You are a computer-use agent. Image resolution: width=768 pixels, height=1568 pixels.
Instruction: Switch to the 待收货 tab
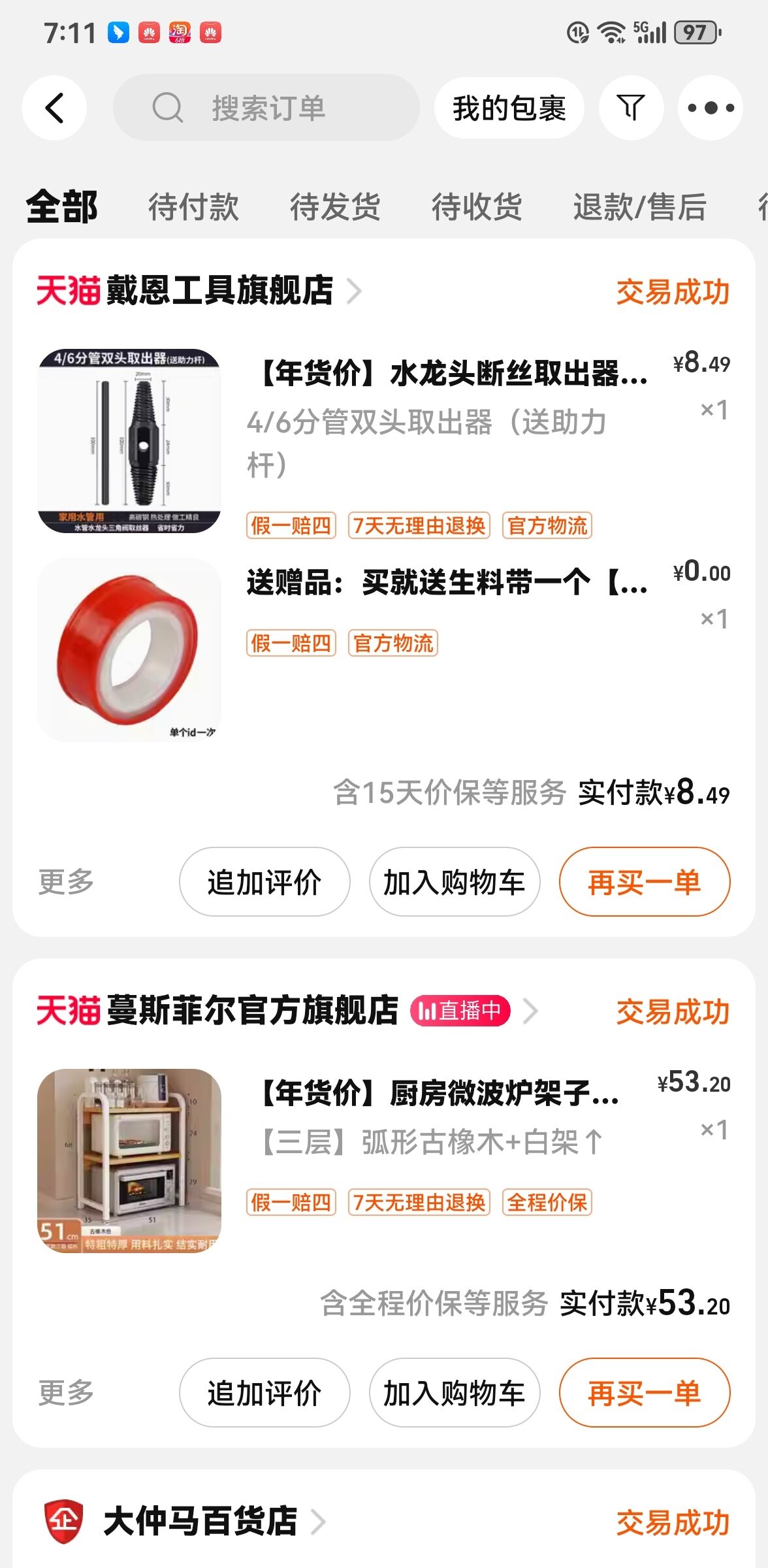click(x=477, y=206)
